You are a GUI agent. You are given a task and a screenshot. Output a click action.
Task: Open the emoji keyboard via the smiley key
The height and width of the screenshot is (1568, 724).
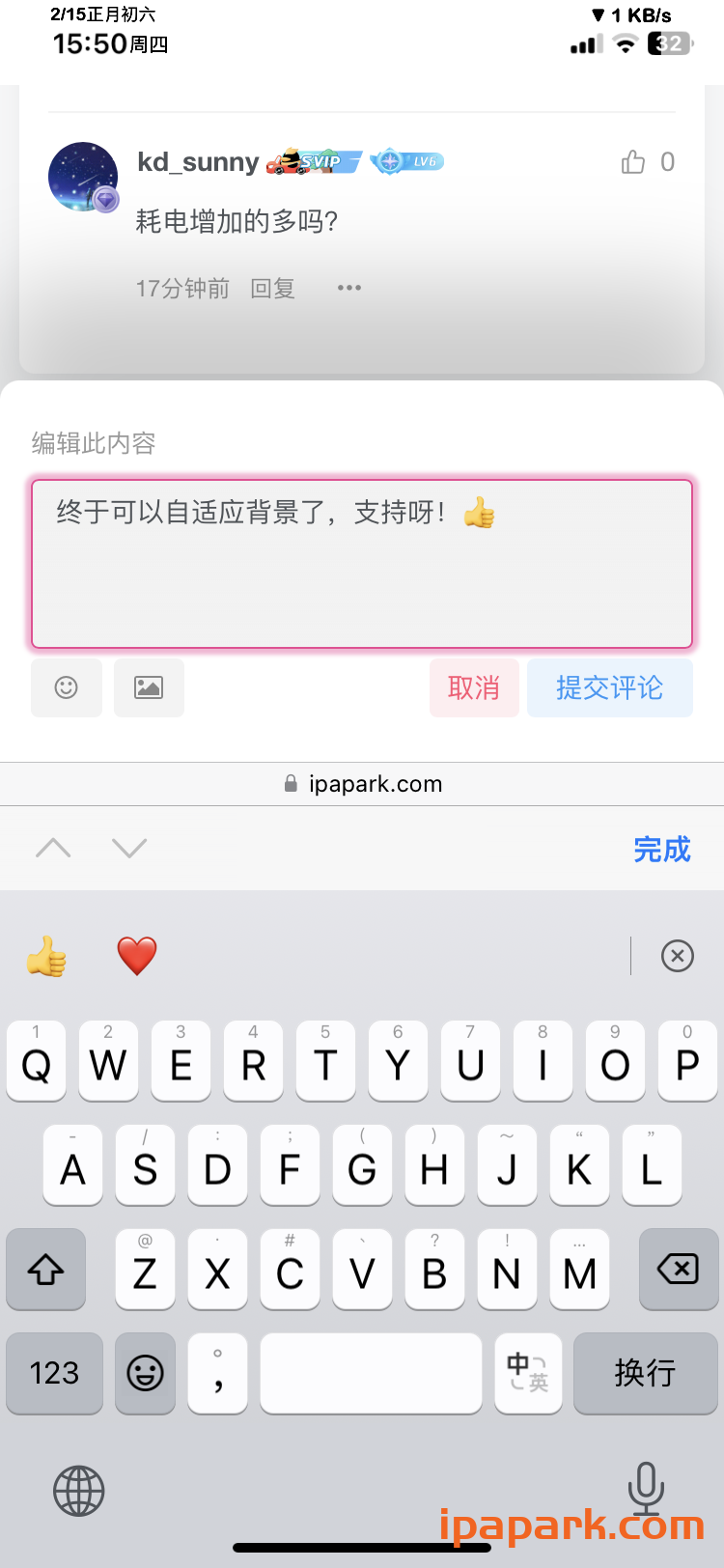(145, 1373)
